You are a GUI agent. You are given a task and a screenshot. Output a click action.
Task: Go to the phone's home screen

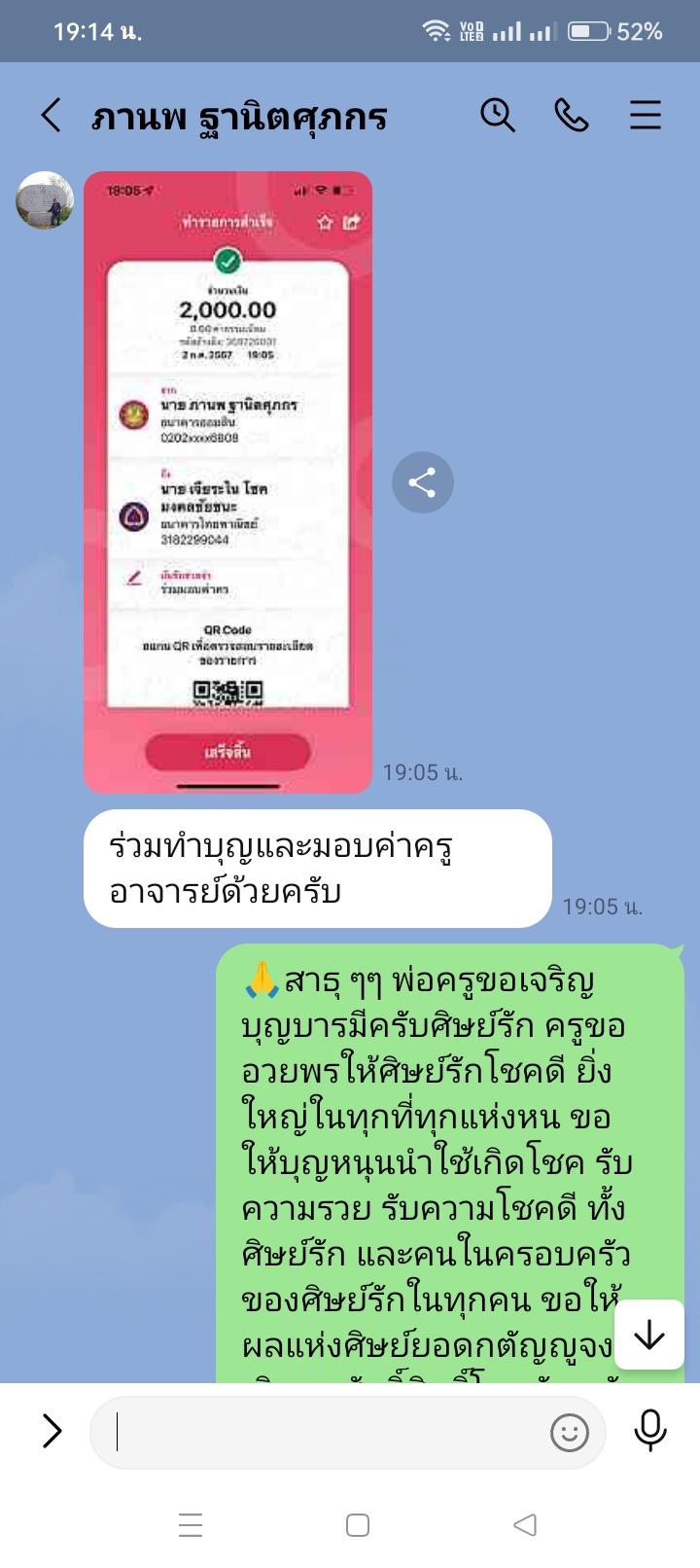tap(357, 1524)
